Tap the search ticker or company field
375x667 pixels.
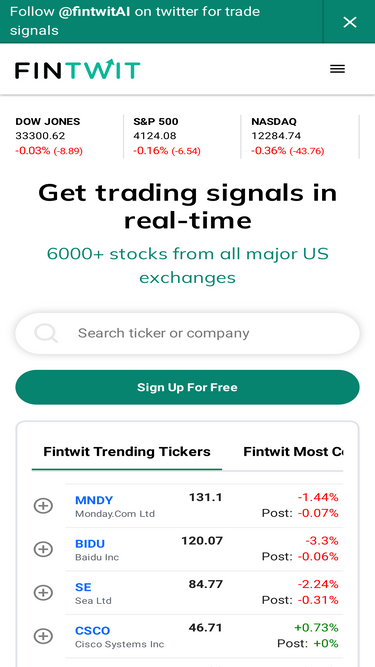(x=188, y=333)
